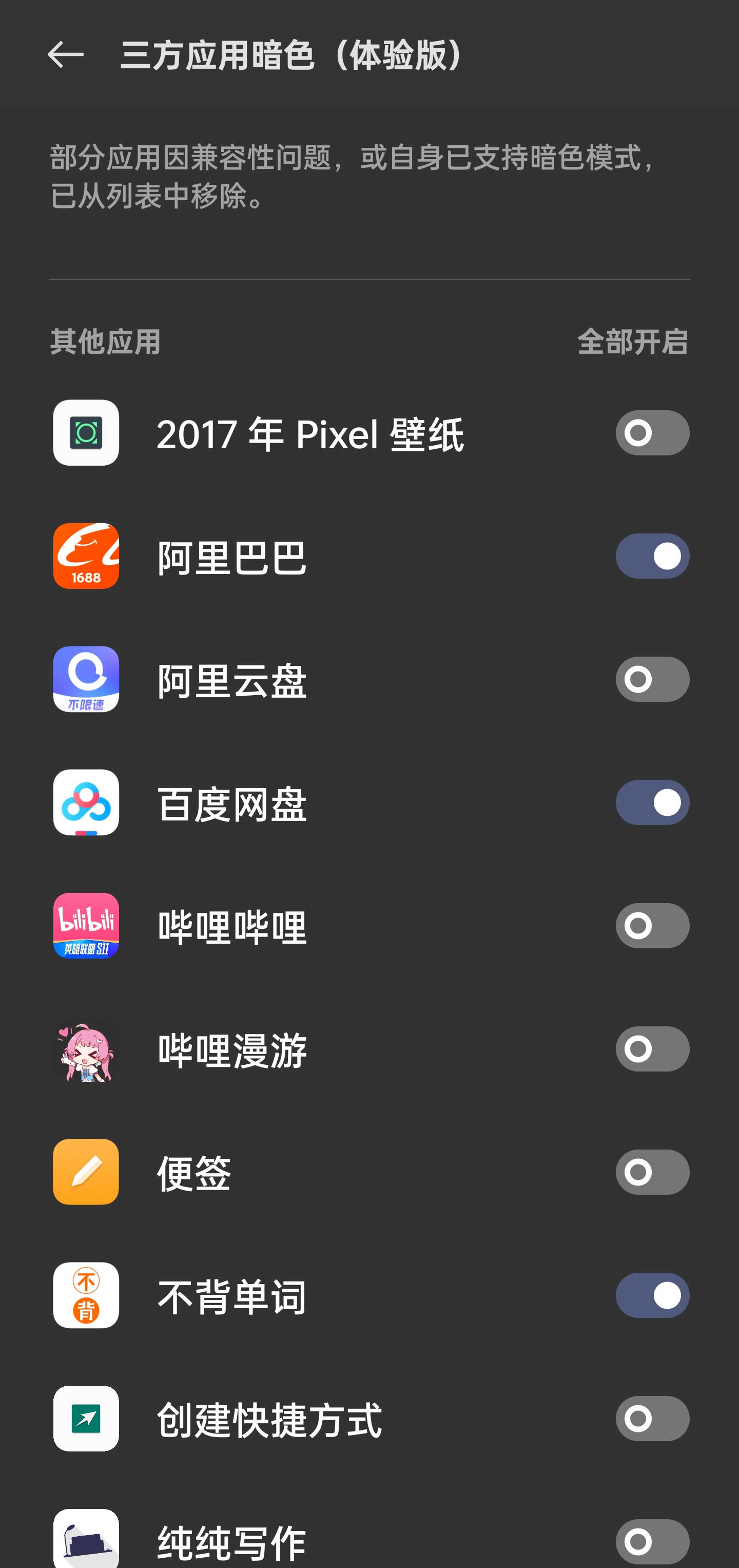Enable dark mode for 2017 年 Pixel 壁纸
Viewport: 739px width, 1568px height.
(651, 433)
